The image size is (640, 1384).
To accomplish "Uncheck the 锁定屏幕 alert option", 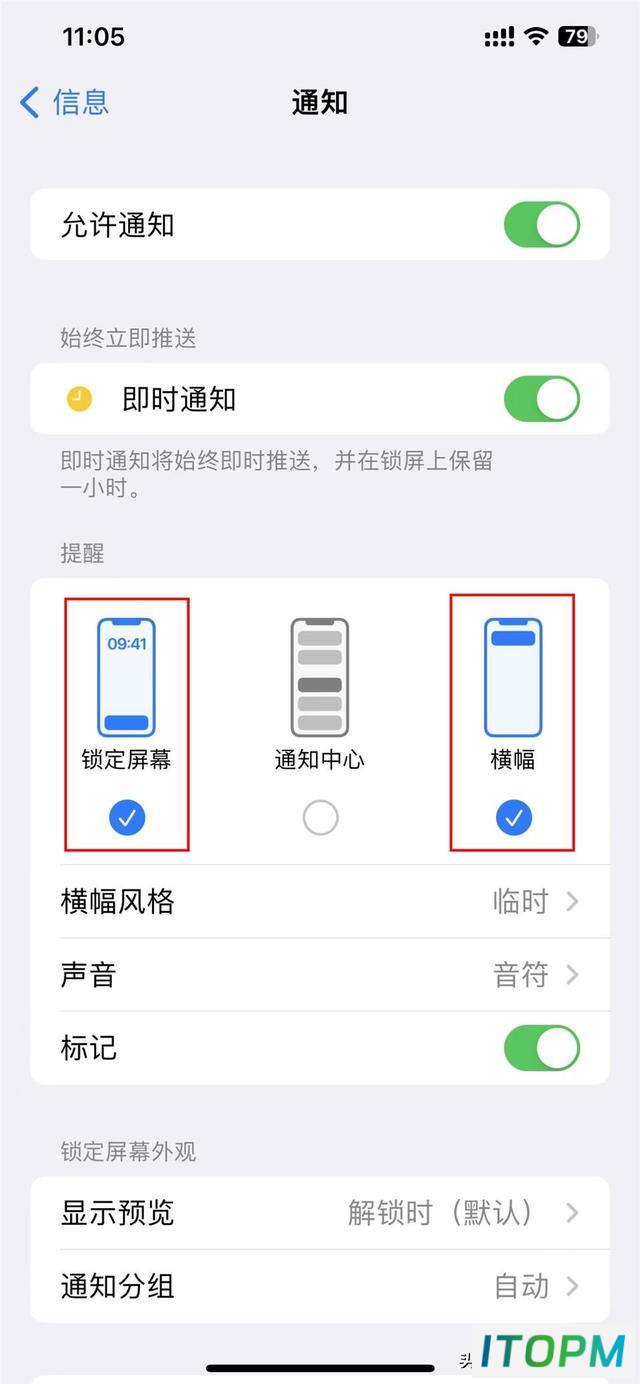I will click(127, 818).
